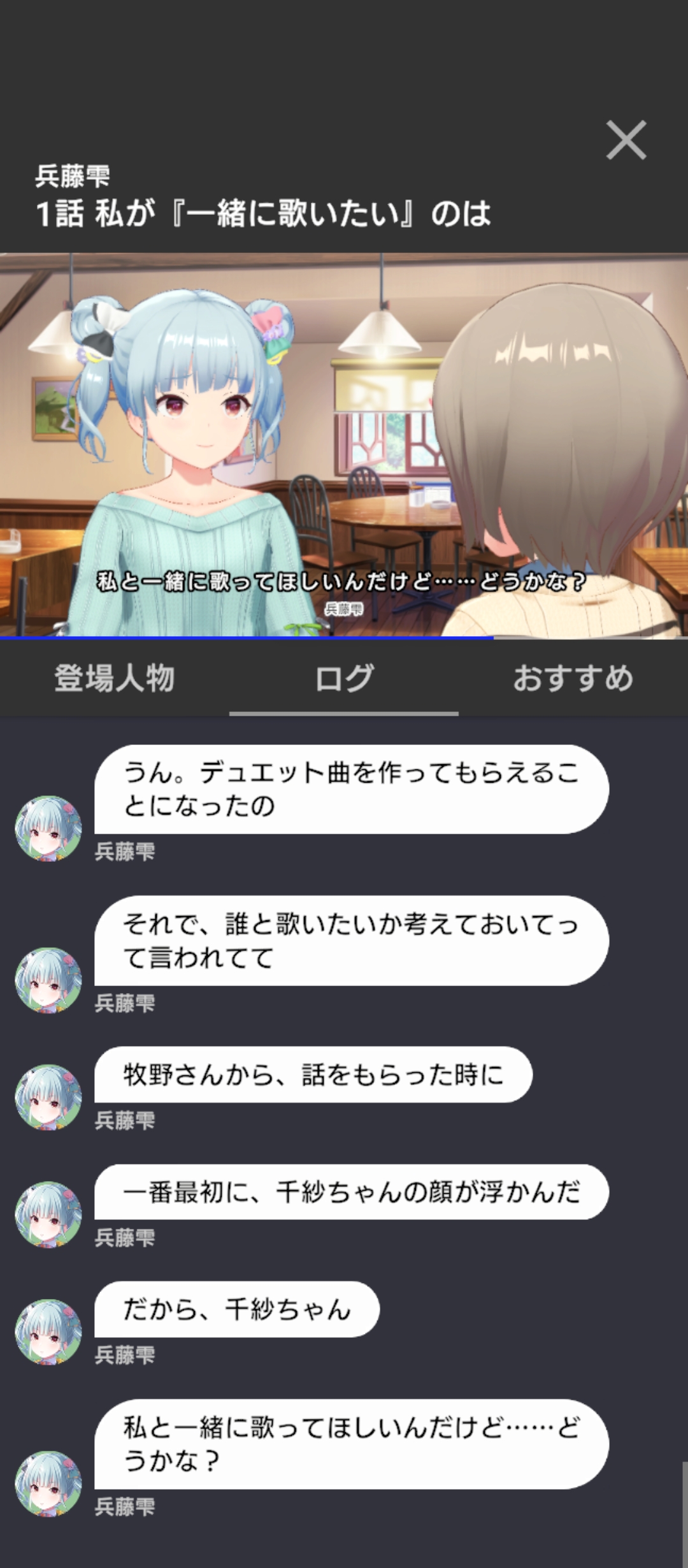Select the log entry 牧野さんから、話をもらった時に
Screen dimensions: 688x1568
(313, 1075)
